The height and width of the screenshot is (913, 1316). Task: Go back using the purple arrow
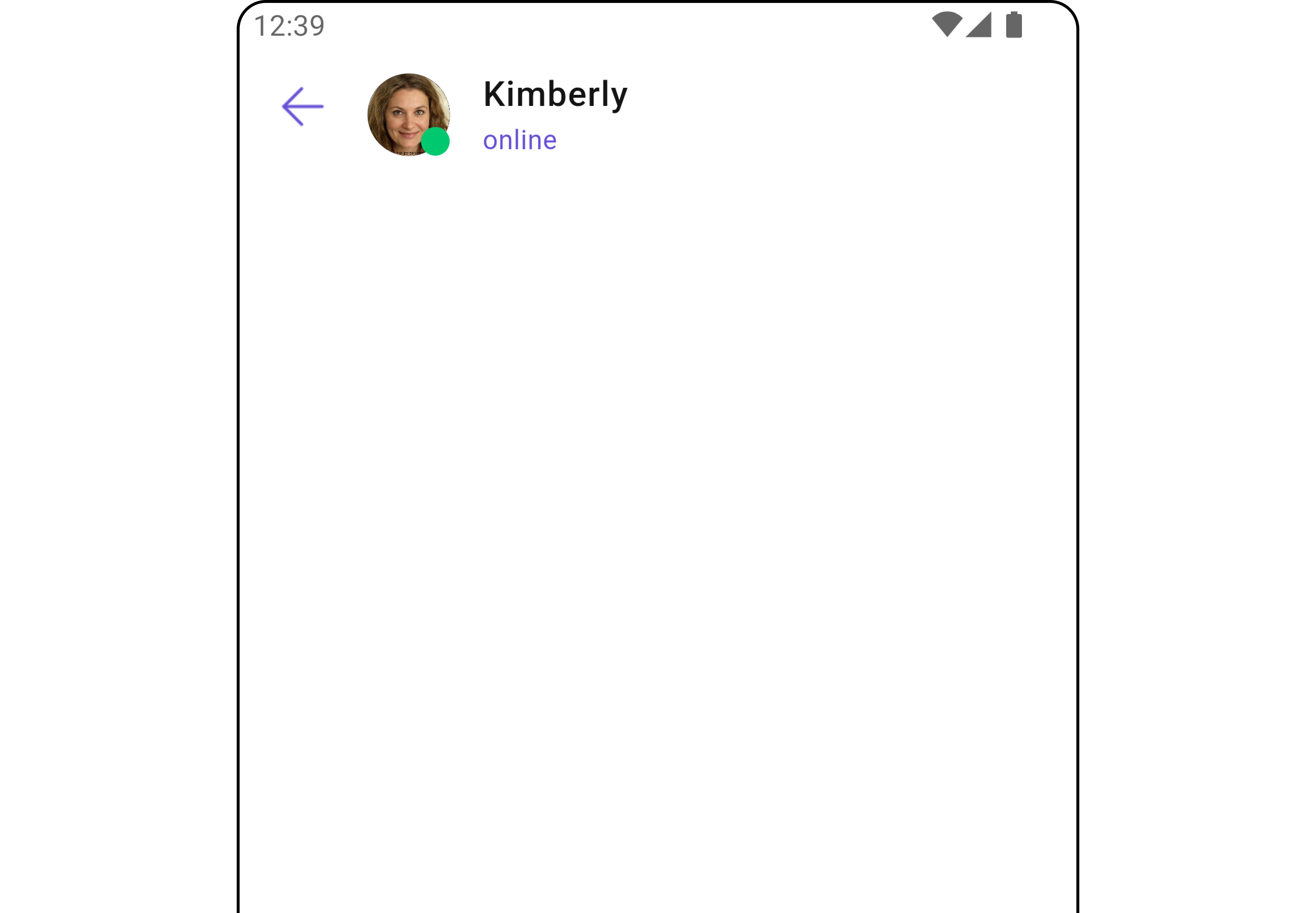click(303, 107)
